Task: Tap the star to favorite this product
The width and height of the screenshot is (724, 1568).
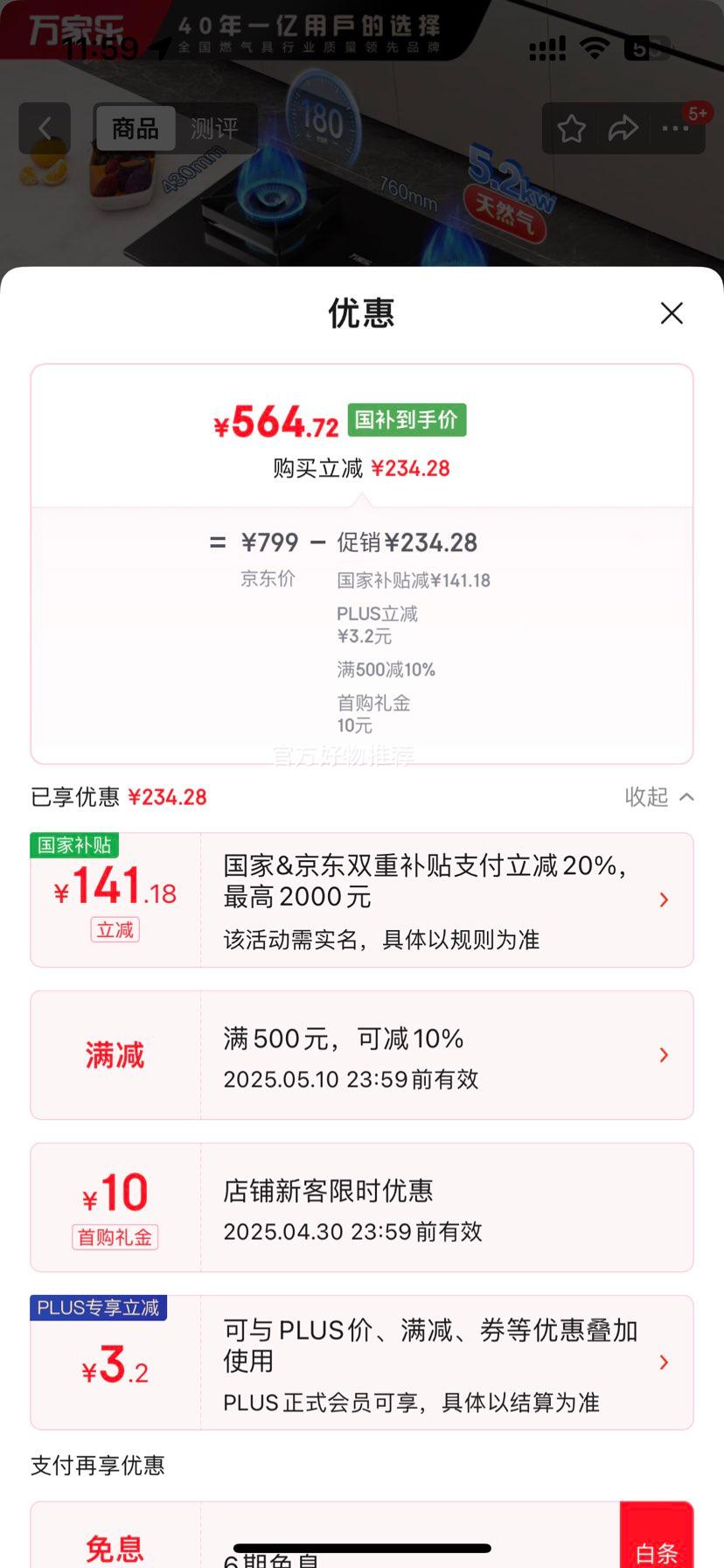Action: tap(572, 128)
